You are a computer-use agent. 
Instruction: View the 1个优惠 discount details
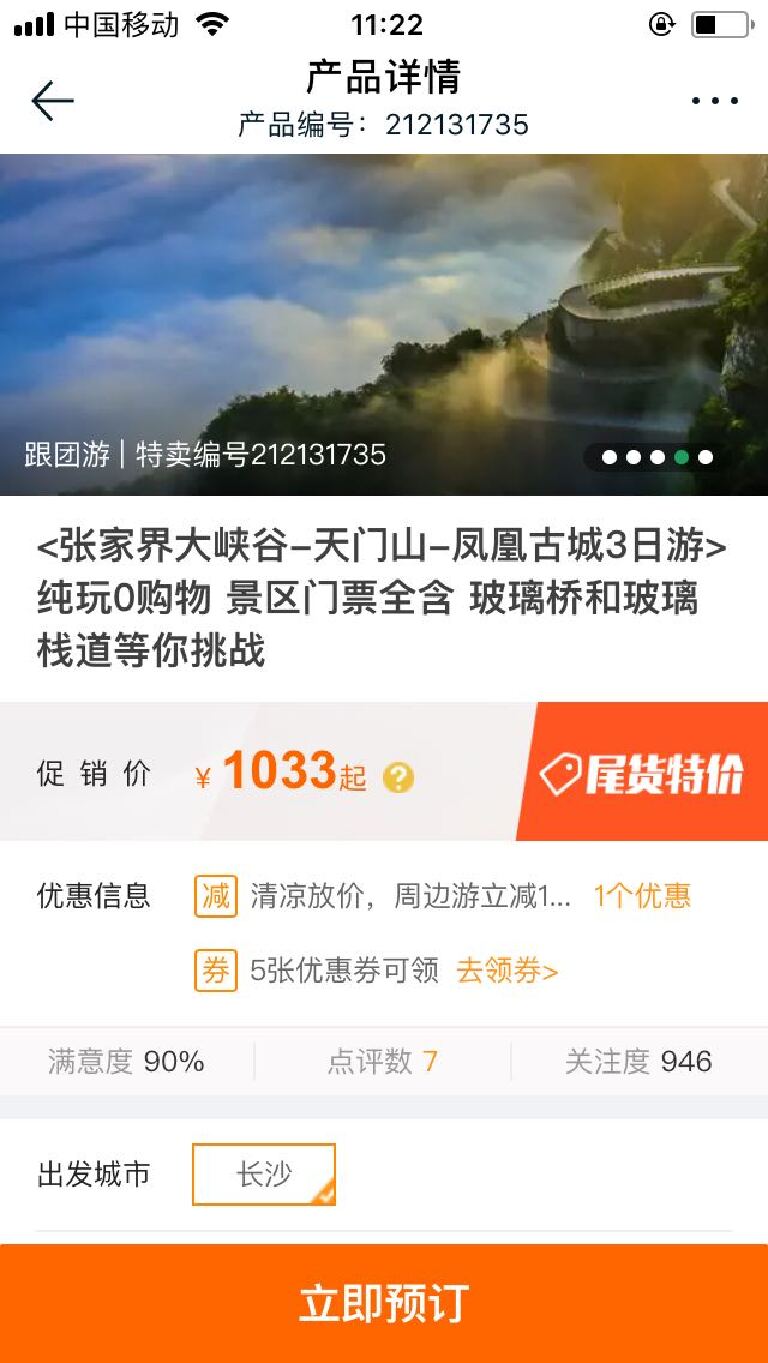pos(641,896)
